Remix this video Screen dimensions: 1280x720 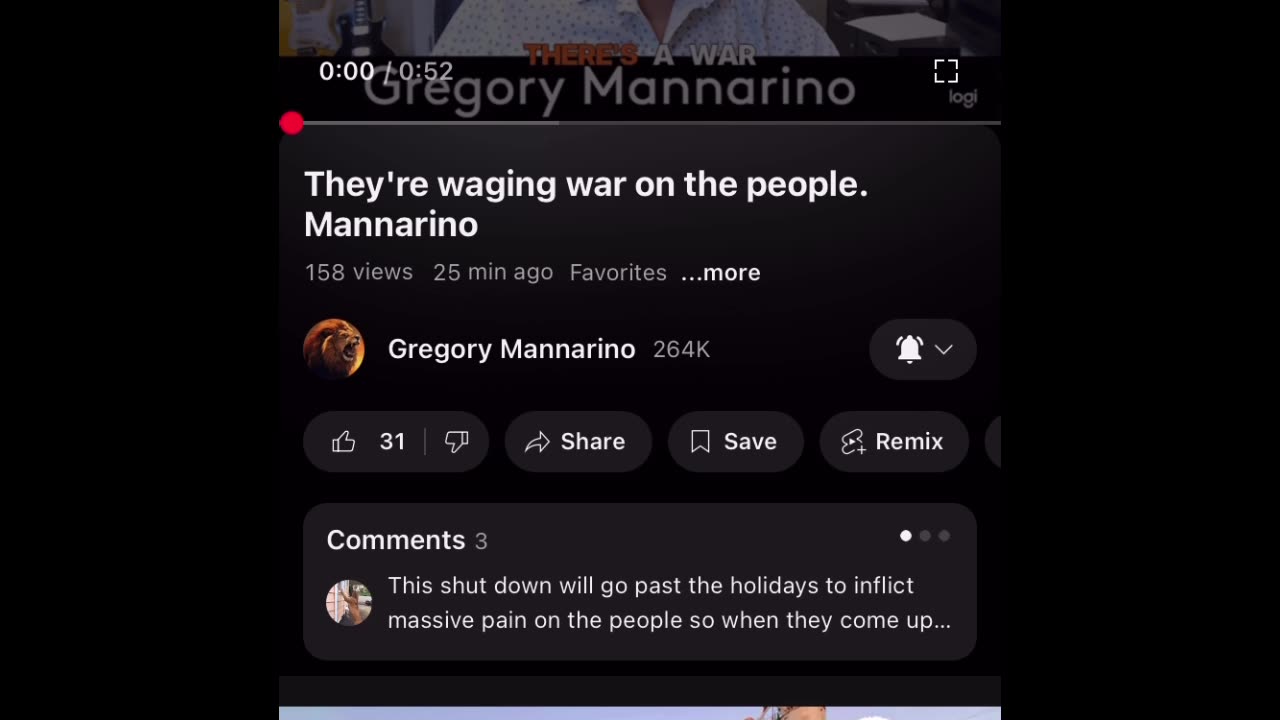click(893, 442)
